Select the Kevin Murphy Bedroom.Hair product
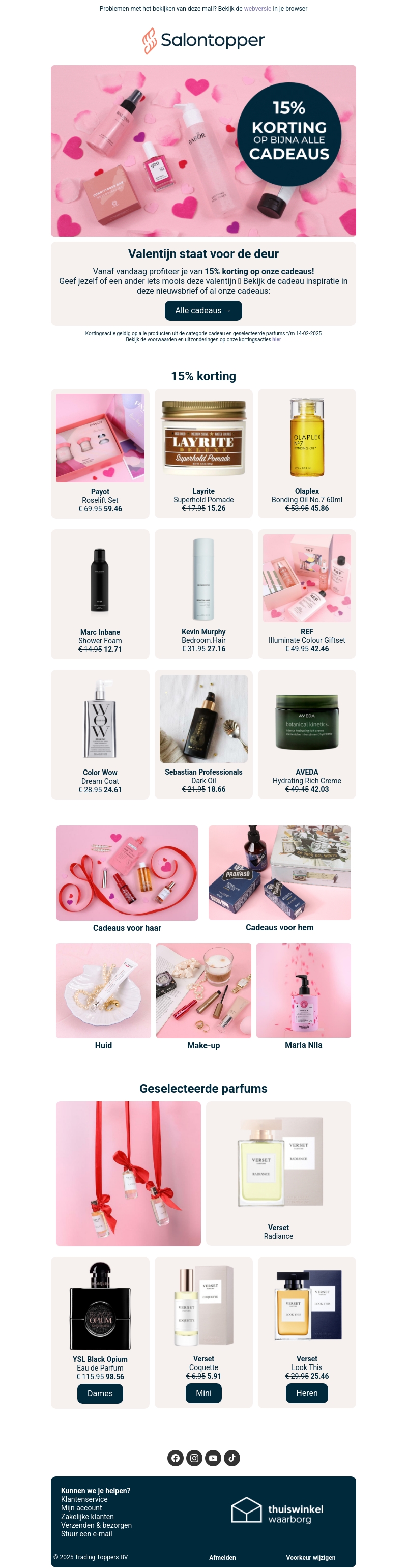407x1568 pixels. click(x=203, y=593)
